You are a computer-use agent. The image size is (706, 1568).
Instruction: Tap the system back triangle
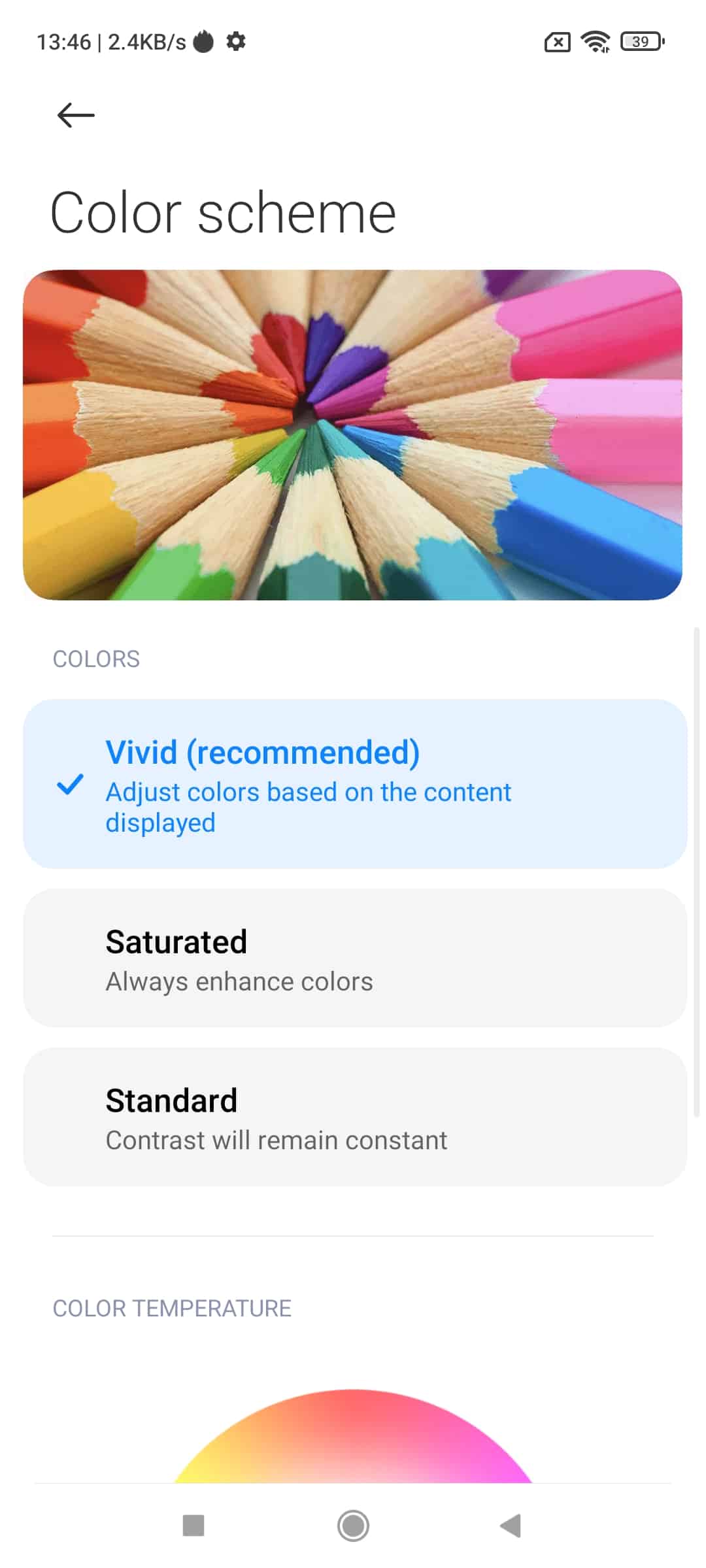pyautogui.click(x=511, y=1526)
